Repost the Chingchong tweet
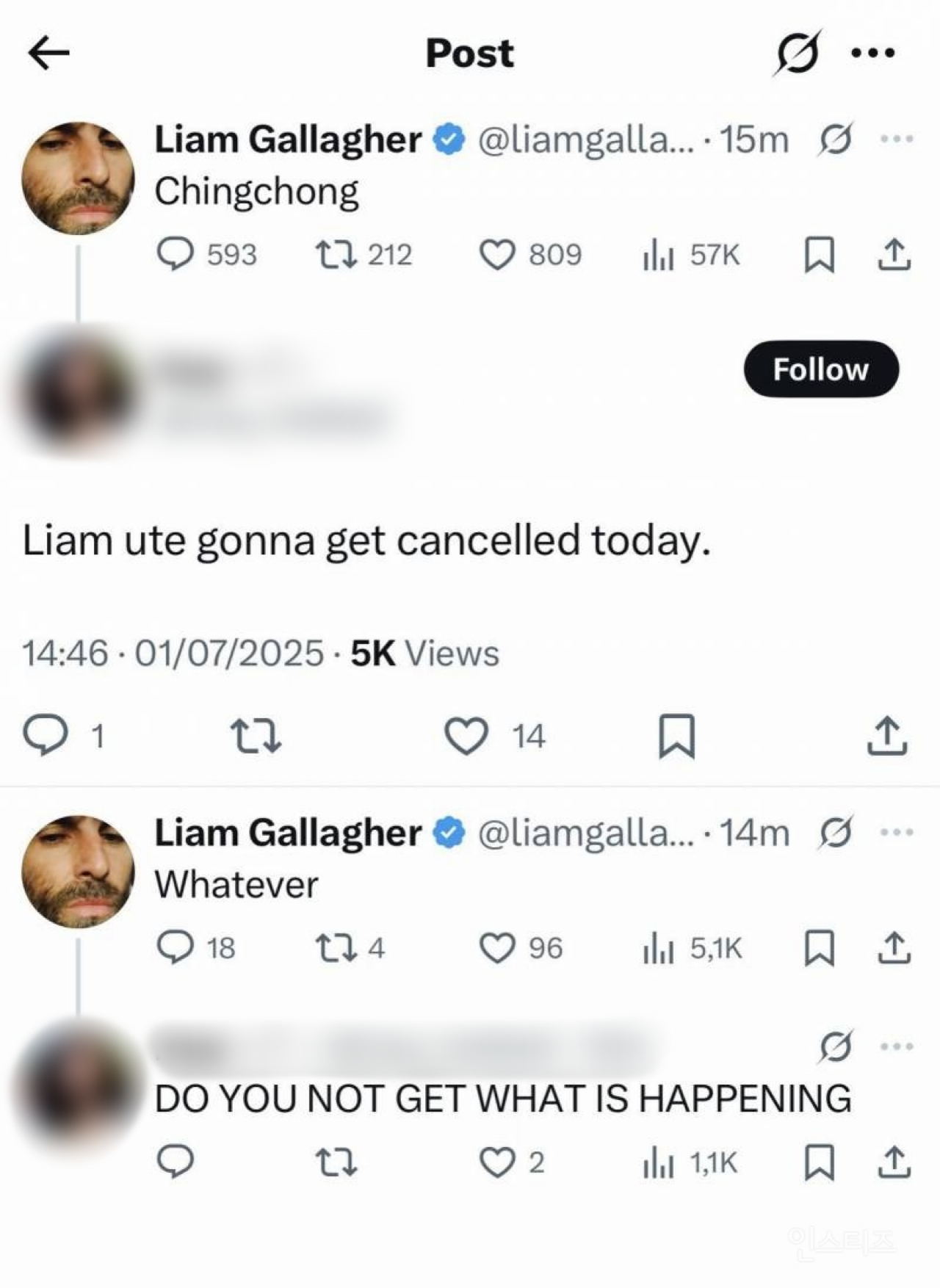Screen dimensions: 940x1288 point(336,255)
